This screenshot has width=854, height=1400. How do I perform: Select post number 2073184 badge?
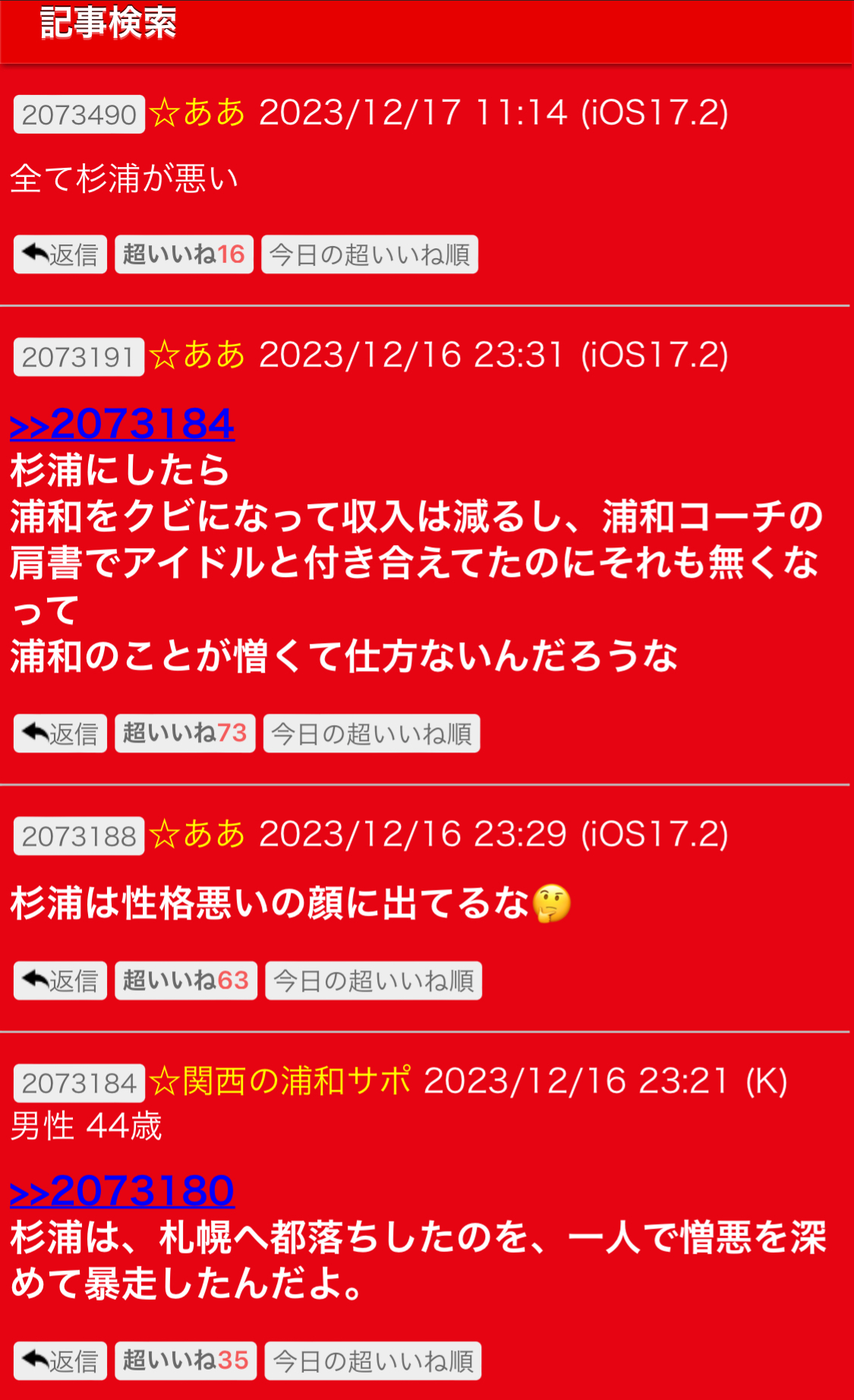point(79,1083)
